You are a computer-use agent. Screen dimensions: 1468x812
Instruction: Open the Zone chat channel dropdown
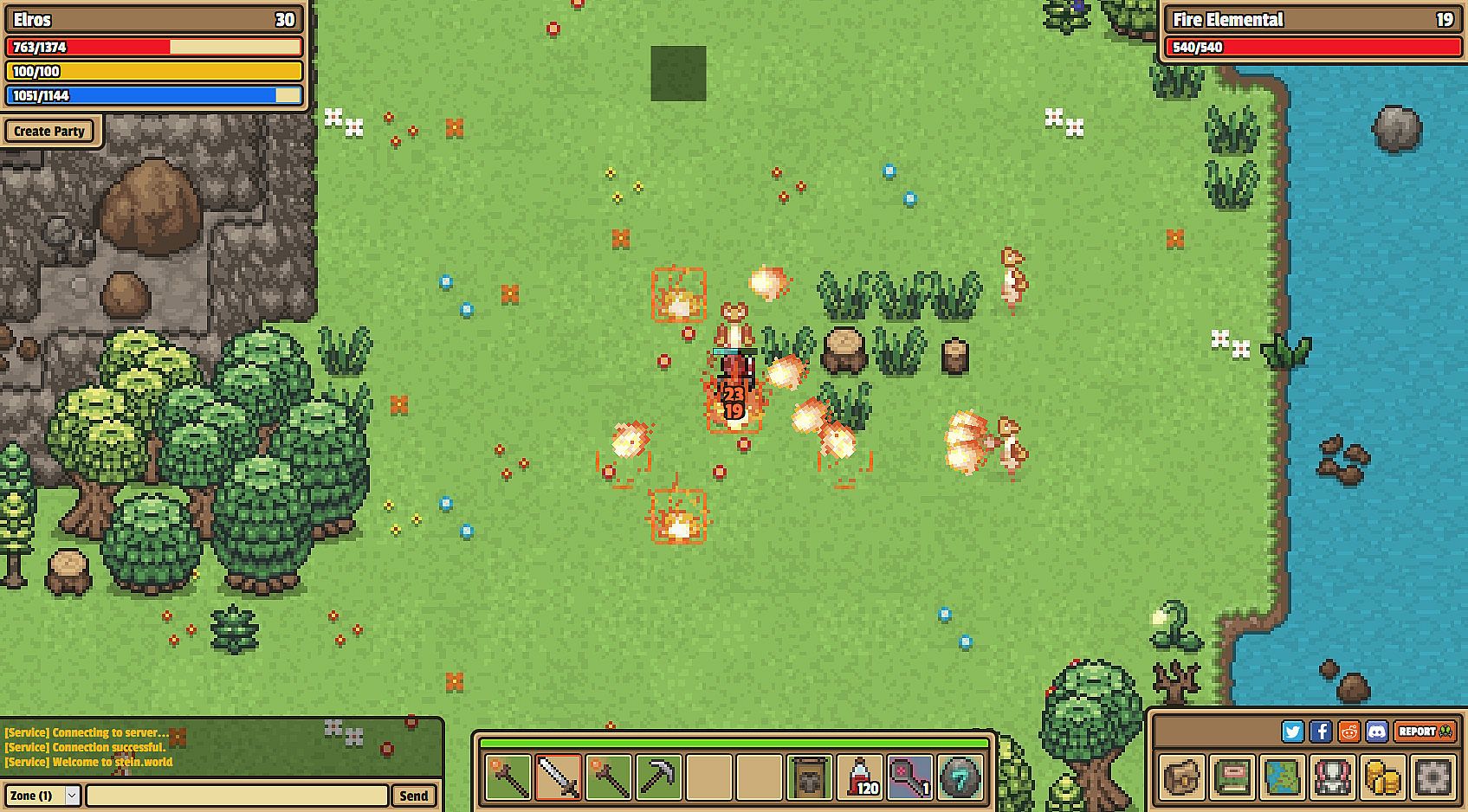tap(42, 796)
